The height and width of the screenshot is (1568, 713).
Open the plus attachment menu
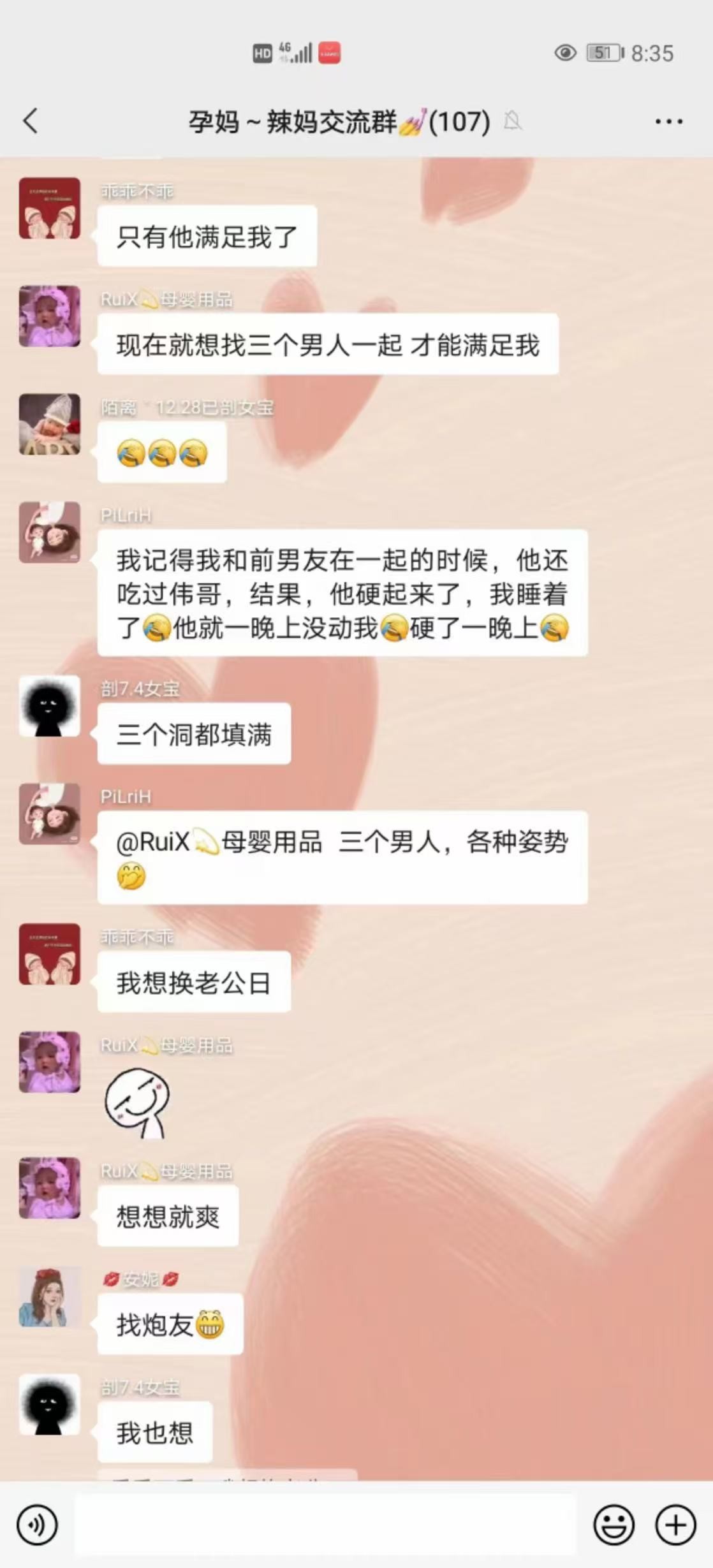[x=675, y=1525]
